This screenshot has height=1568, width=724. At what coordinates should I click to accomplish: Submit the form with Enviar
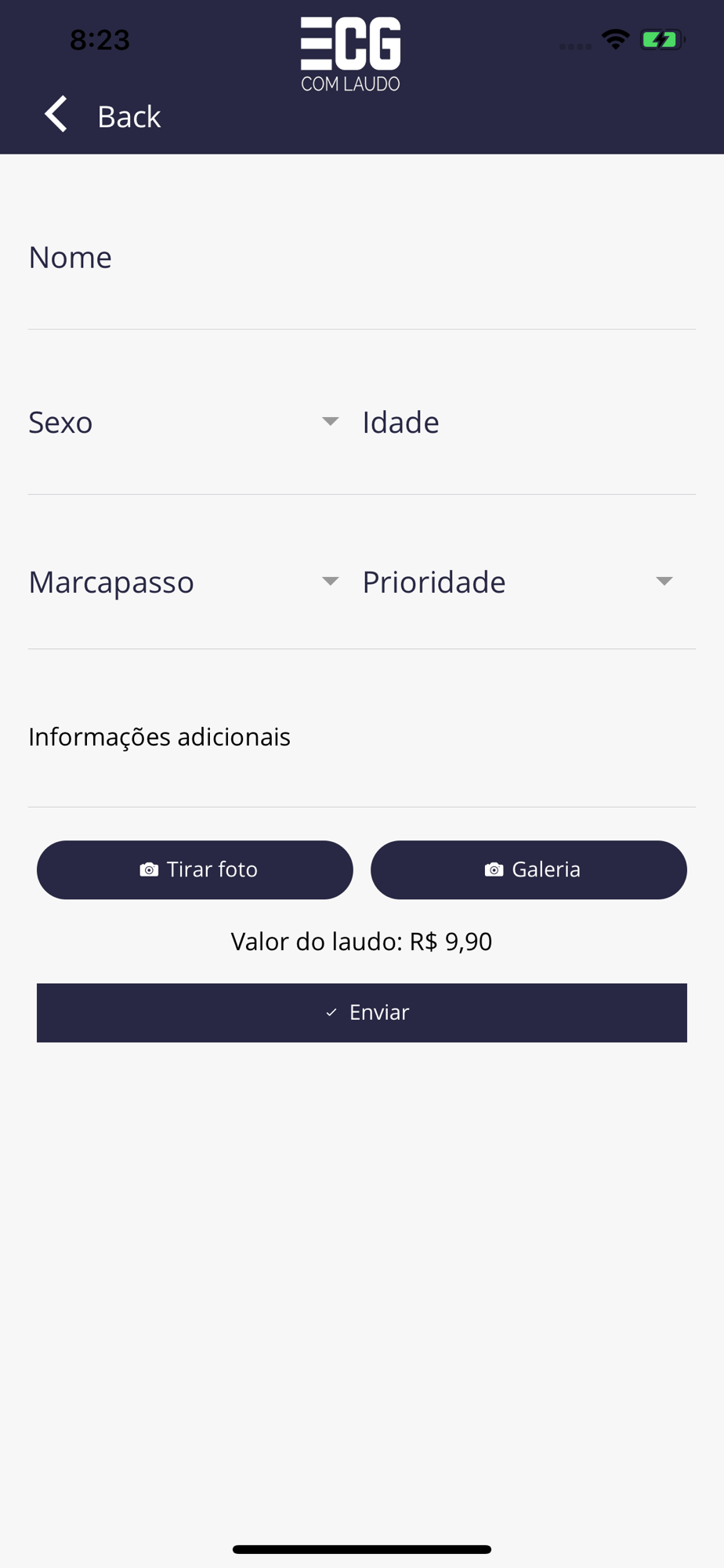click(362, 1012)
